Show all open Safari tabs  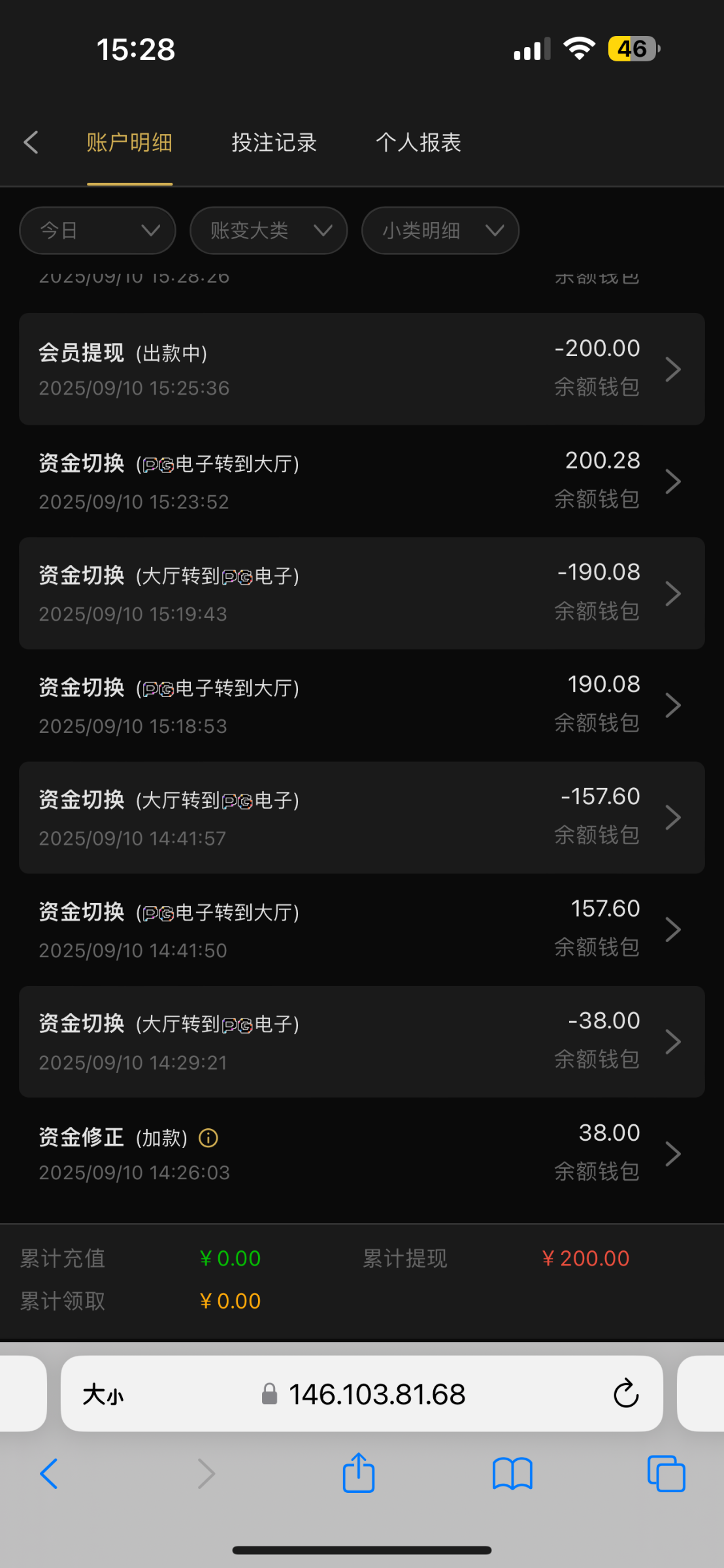coord(666,1474)
